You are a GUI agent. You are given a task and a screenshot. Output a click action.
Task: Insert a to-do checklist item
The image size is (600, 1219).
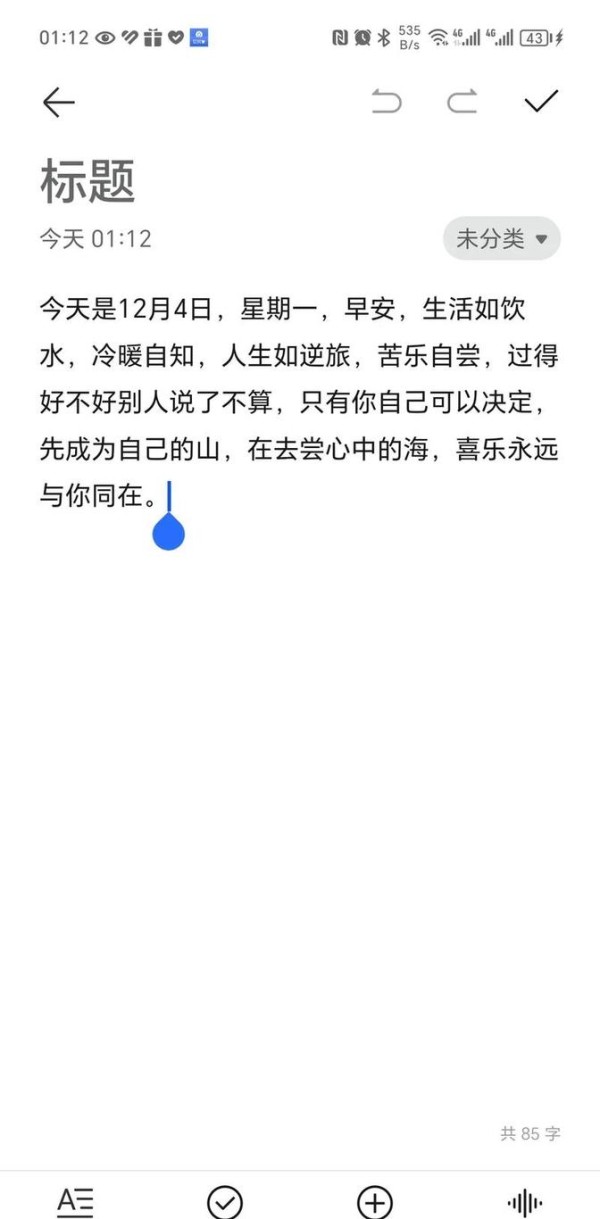click(x=225, y=1202)
